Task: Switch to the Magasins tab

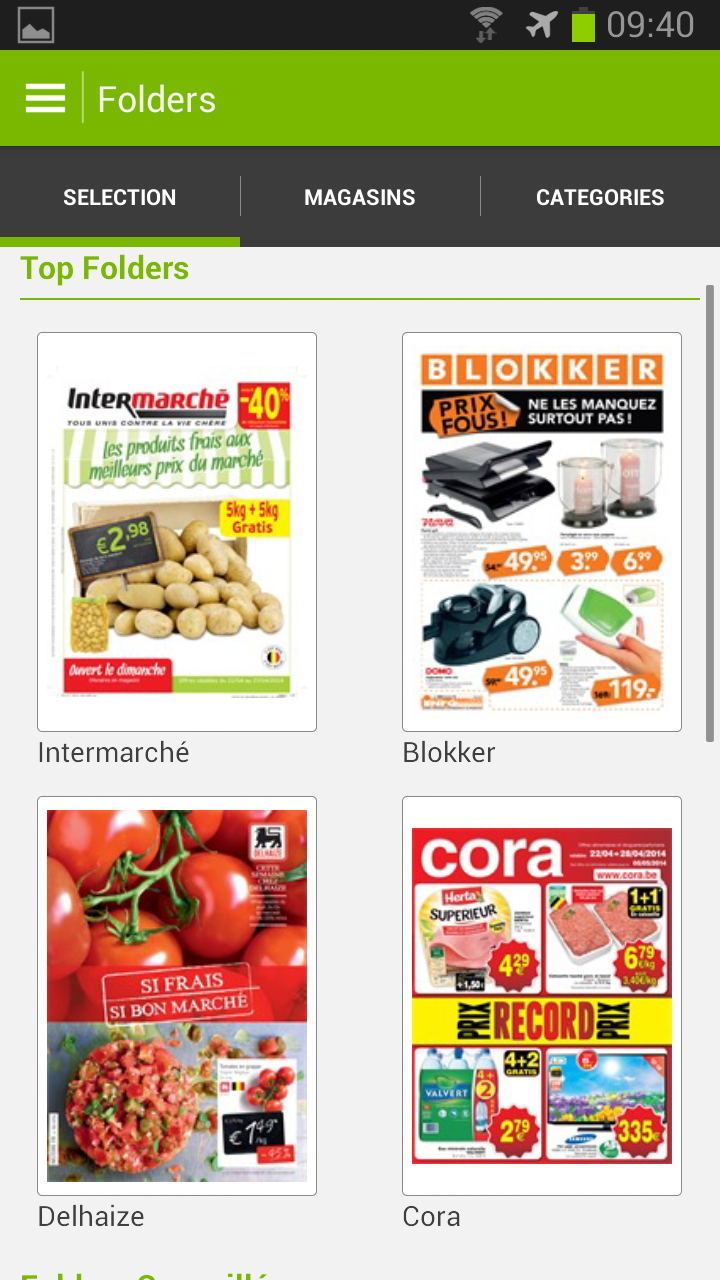Action: [x=360, y=197]
